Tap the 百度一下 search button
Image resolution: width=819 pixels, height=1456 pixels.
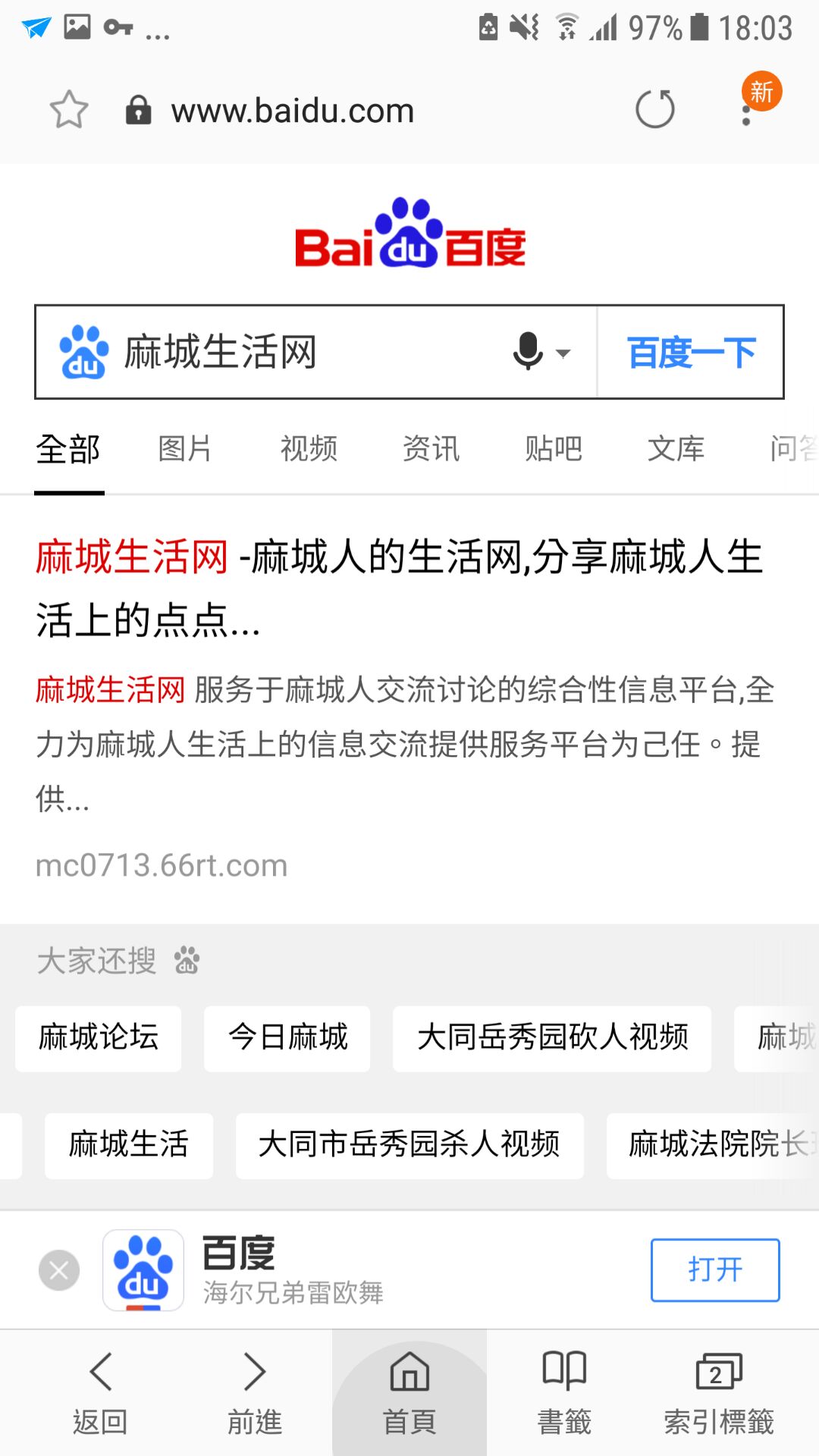pos(691,353)
